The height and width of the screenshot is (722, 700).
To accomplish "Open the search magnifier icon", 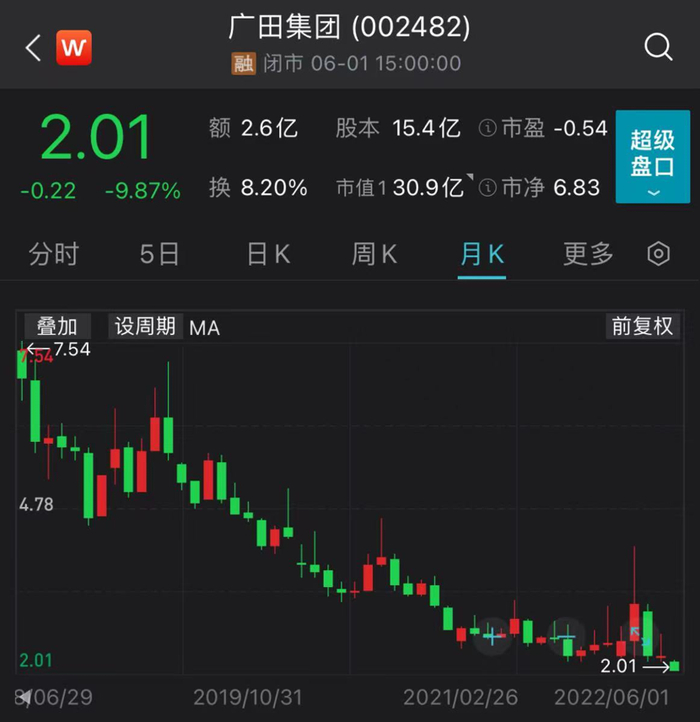I will pyautogui.click(x=657, y=46).
